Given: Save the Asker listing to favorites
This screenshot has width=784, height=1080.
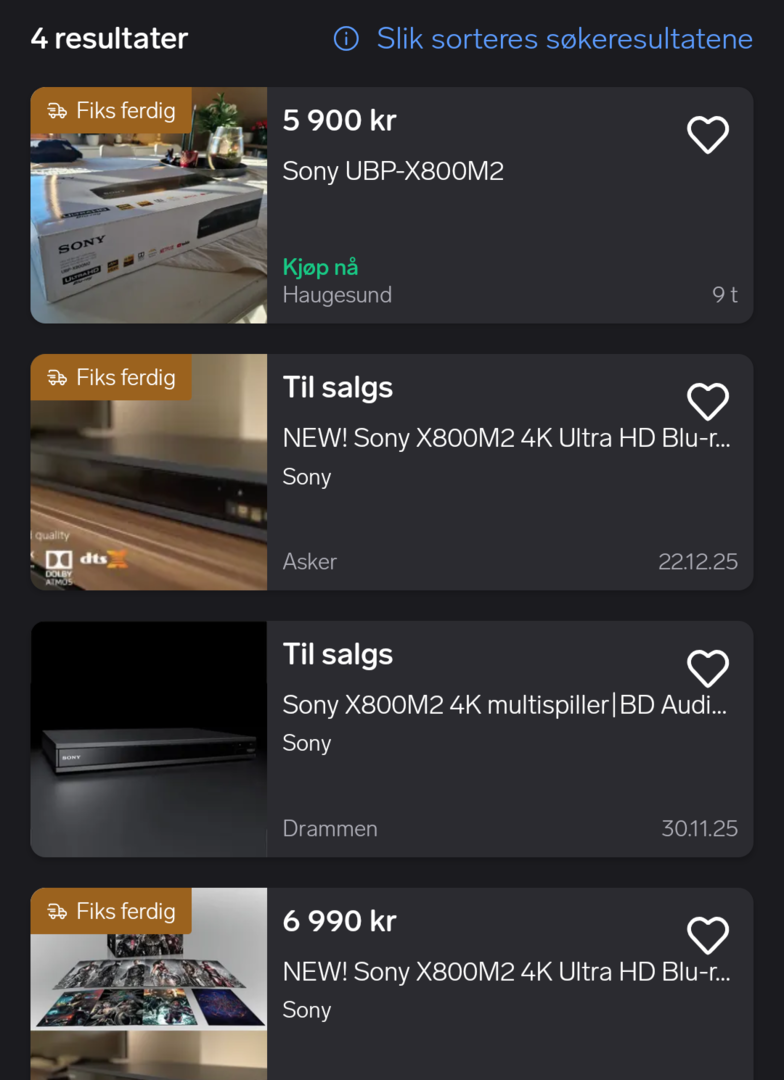Looking at the screenshot, I should (708, 402).
